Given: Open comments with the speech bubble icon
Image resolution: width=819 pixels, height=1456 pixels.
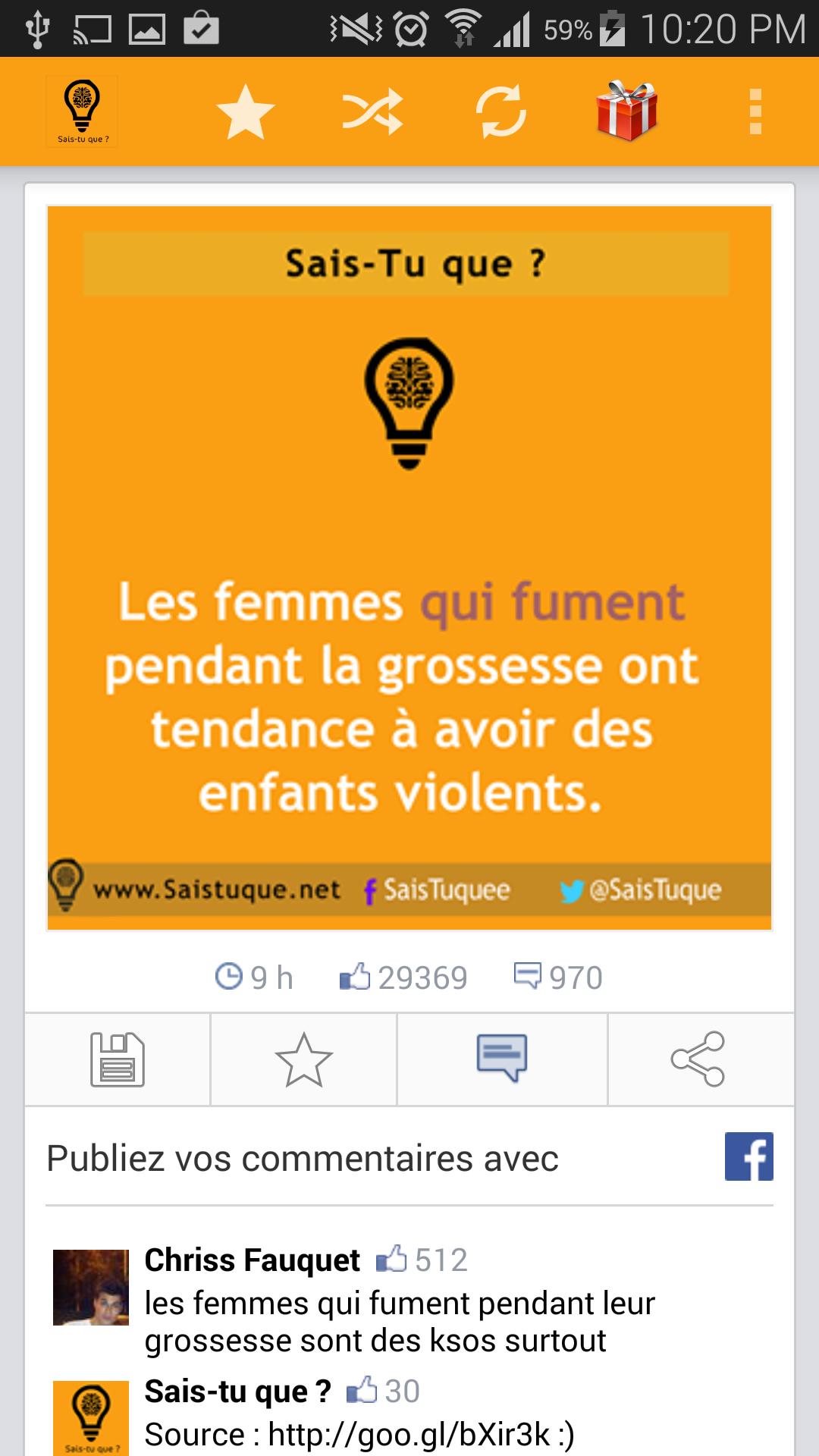Looking at the screenshot, I should click(502, 1059).
